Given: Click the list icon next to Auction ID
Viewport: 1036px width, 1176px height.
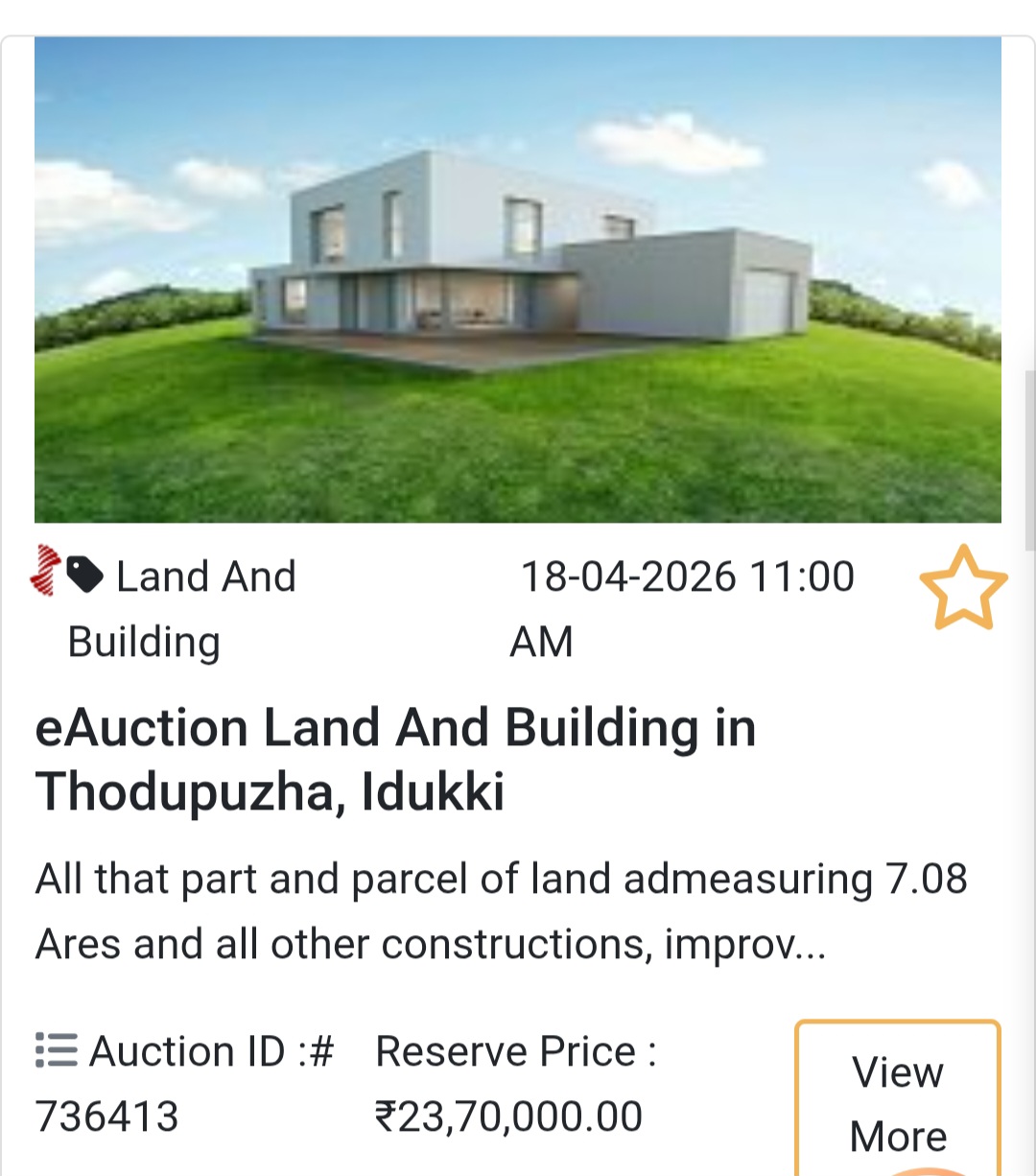Looking at the screenshot, I should click(x=55, y=1050).
